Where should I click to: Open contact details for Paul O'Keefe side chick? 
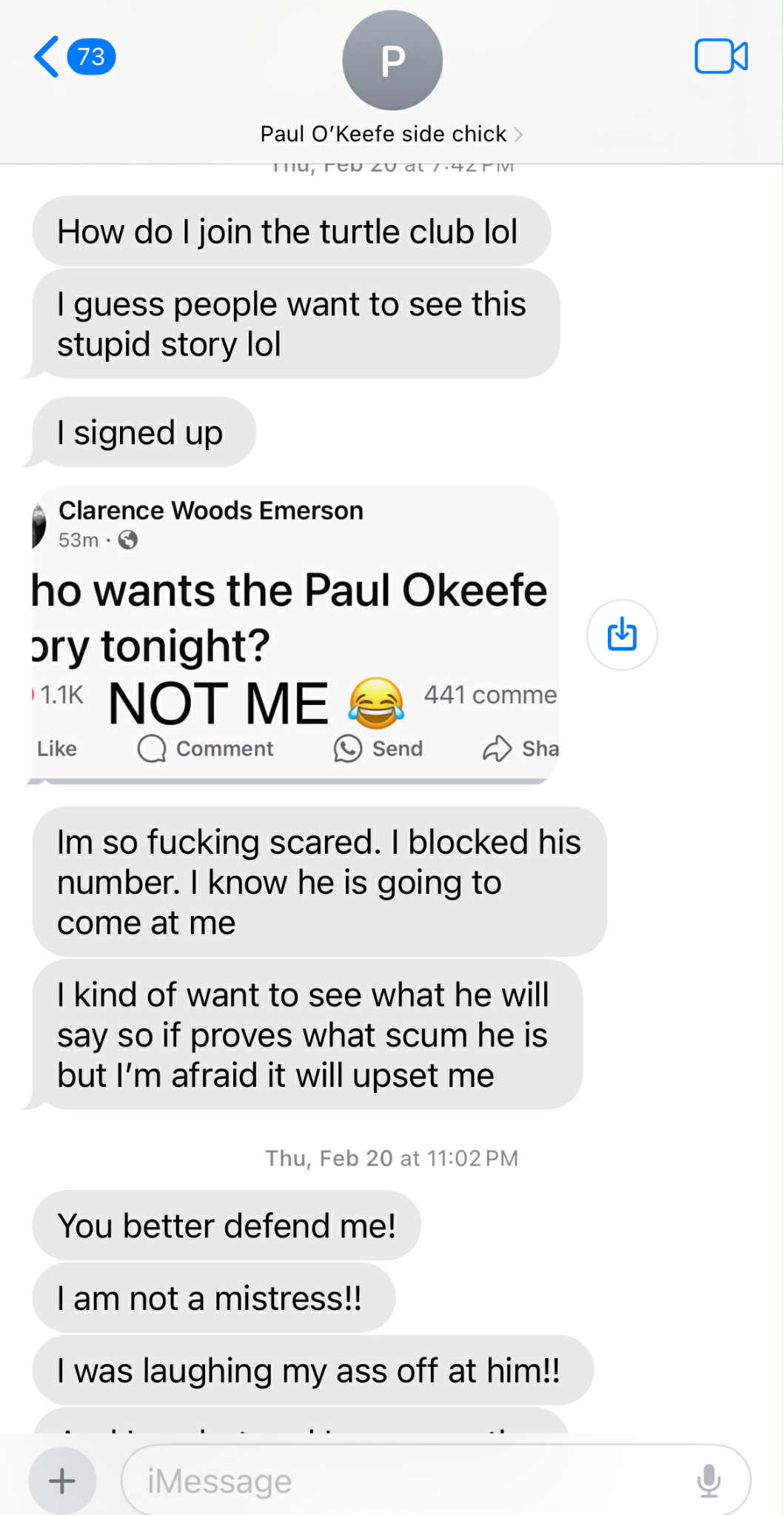pos(392,134)
